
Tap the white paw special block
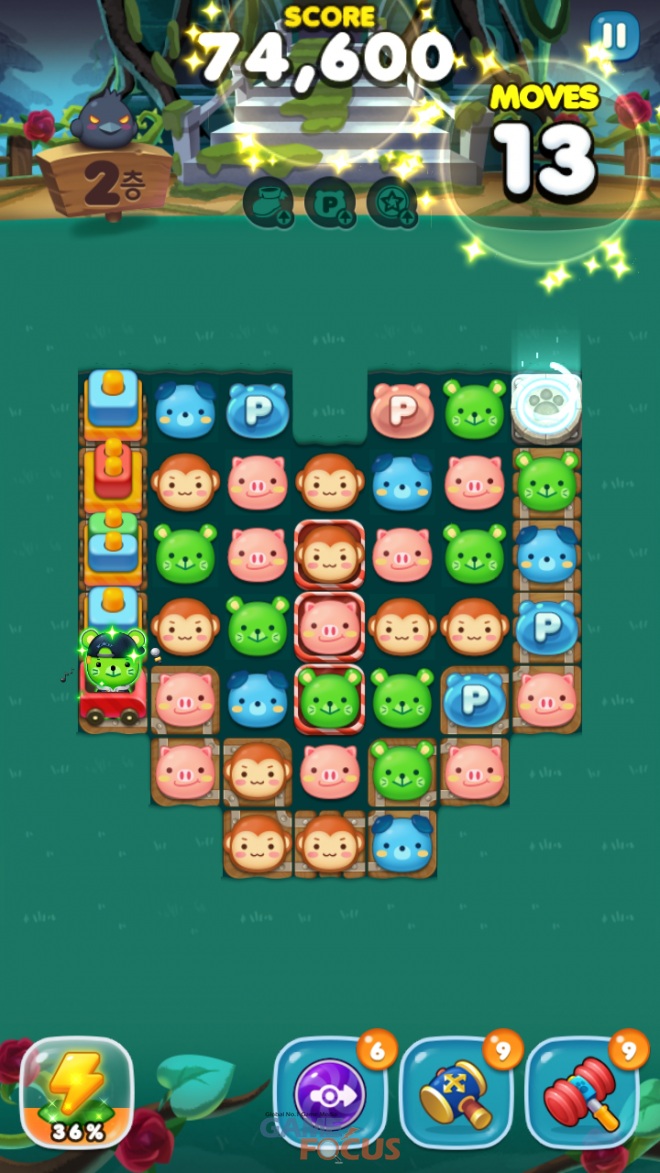[x=546, y=406]
